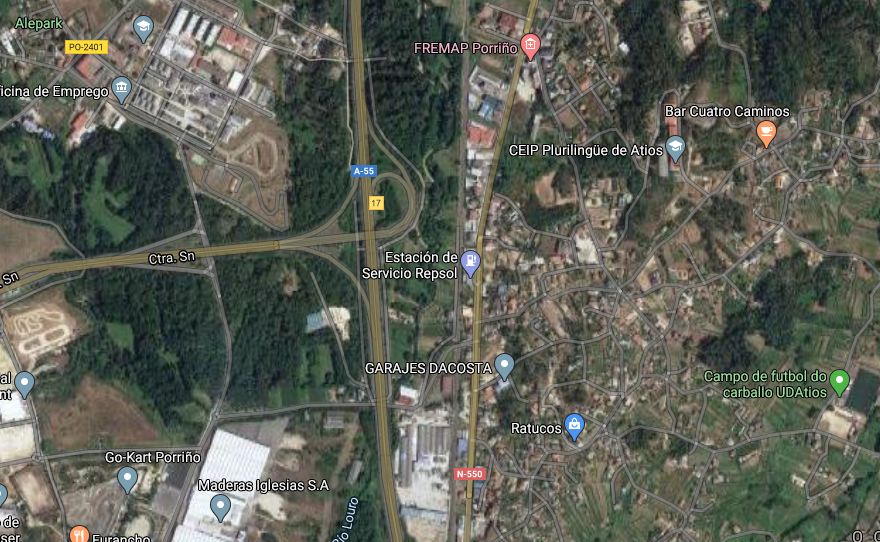Open the Oficina de Emprego marker
The width and height of the screenshot is (880, 542).
pyautogui.click(x=122, y=89)
